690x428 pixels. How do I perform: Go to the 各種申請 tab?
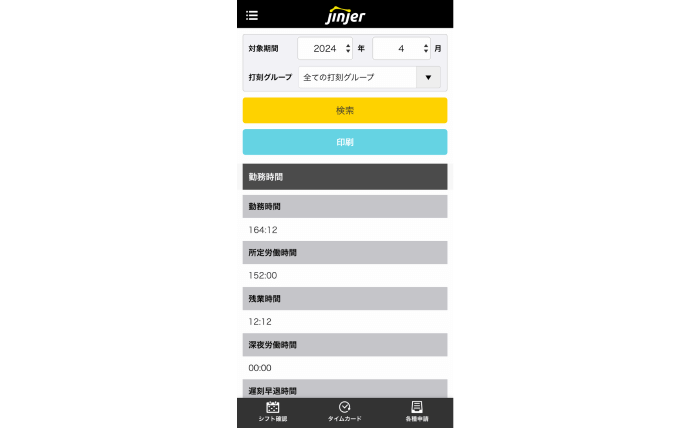(417, 412)
